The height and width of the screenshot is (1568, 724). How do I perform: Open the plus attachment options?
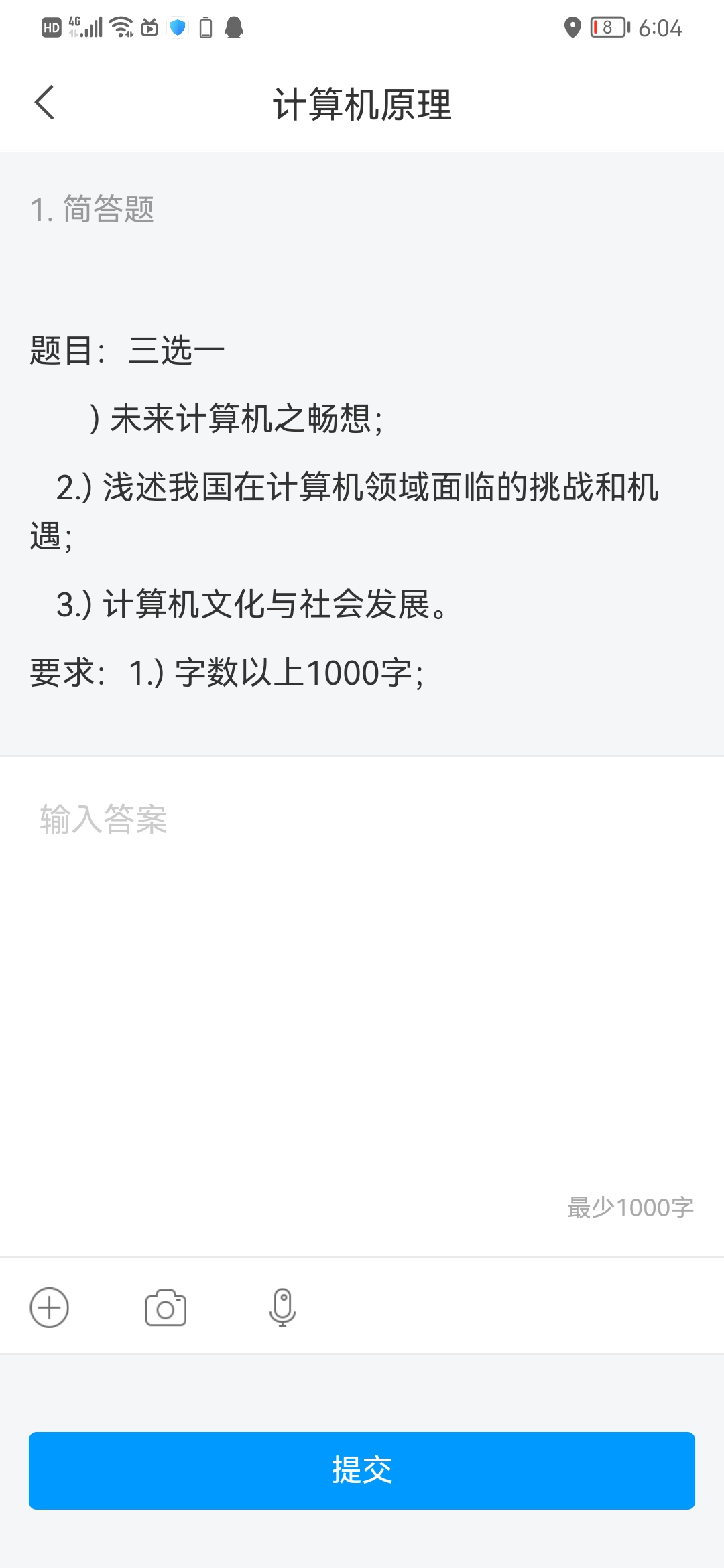50,1307
